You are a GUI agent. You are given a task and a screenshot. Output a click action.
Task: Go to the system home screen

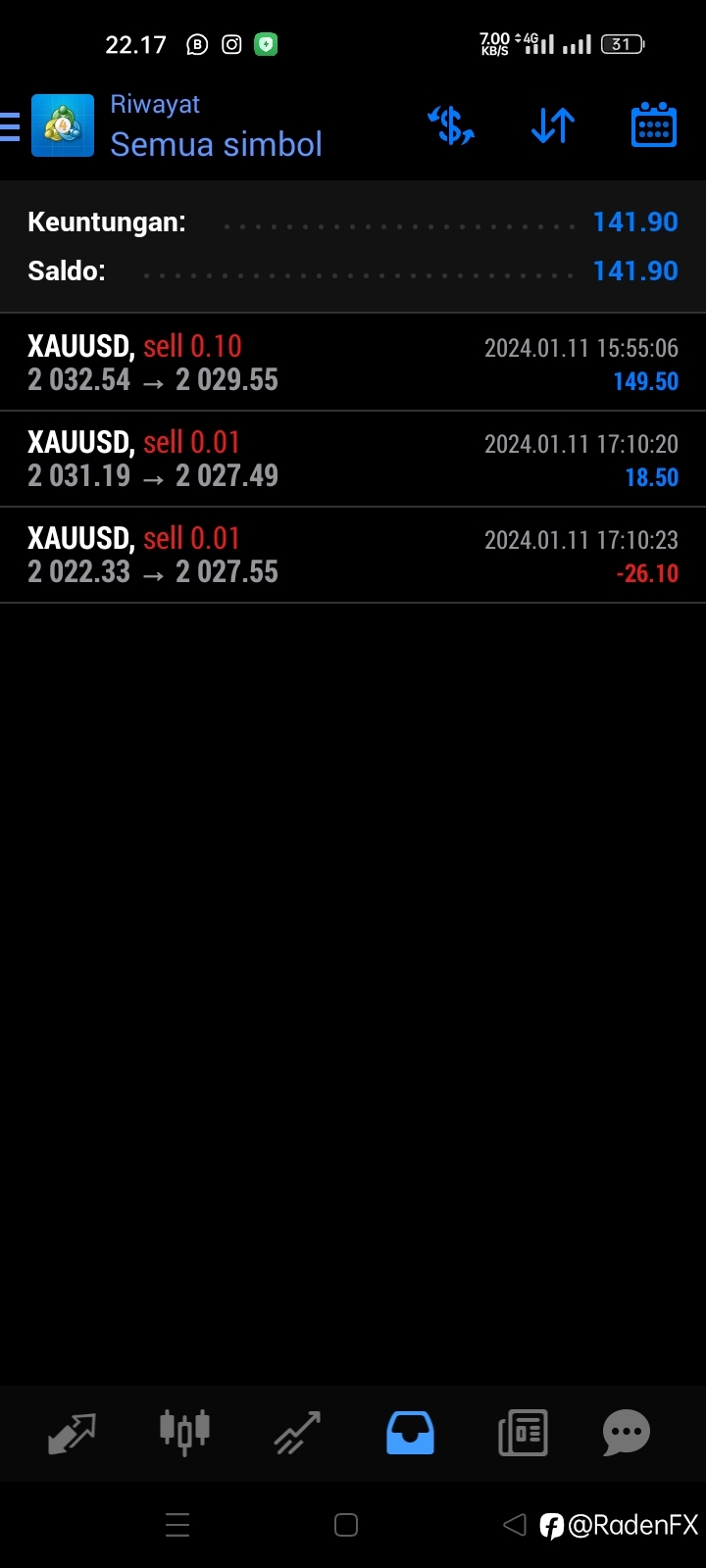point(346,1525)
